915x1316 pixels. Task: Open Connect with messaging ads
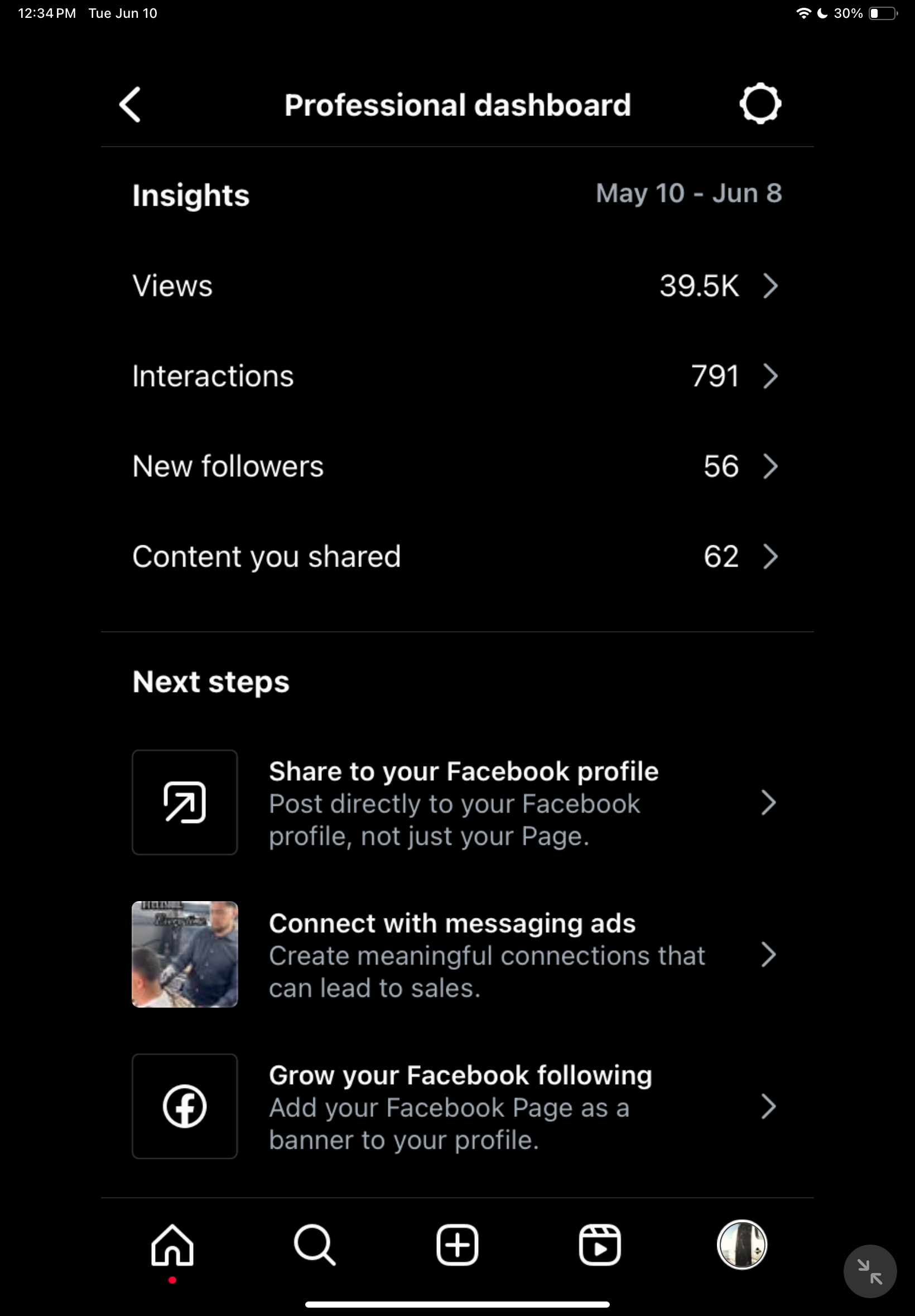pos(457,954)
